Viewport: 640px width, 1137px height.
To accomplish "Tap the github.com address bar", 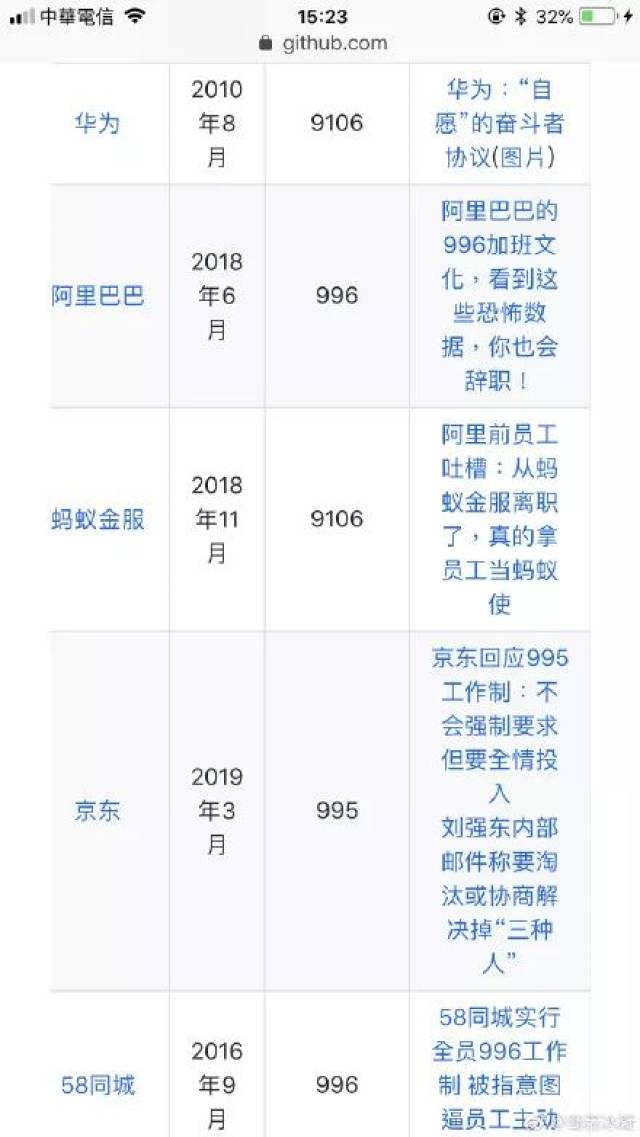I will pos(323,43).
